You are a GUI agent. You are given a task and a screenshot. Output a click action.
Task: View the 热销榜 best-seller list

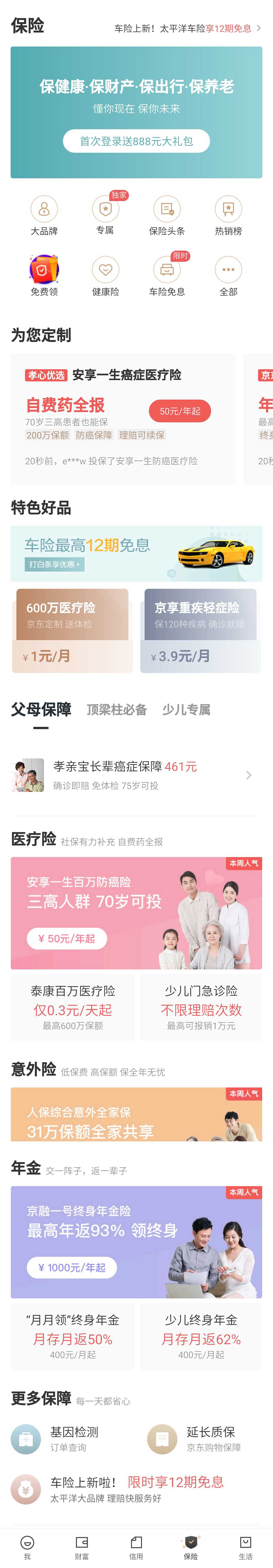point(228,215)
